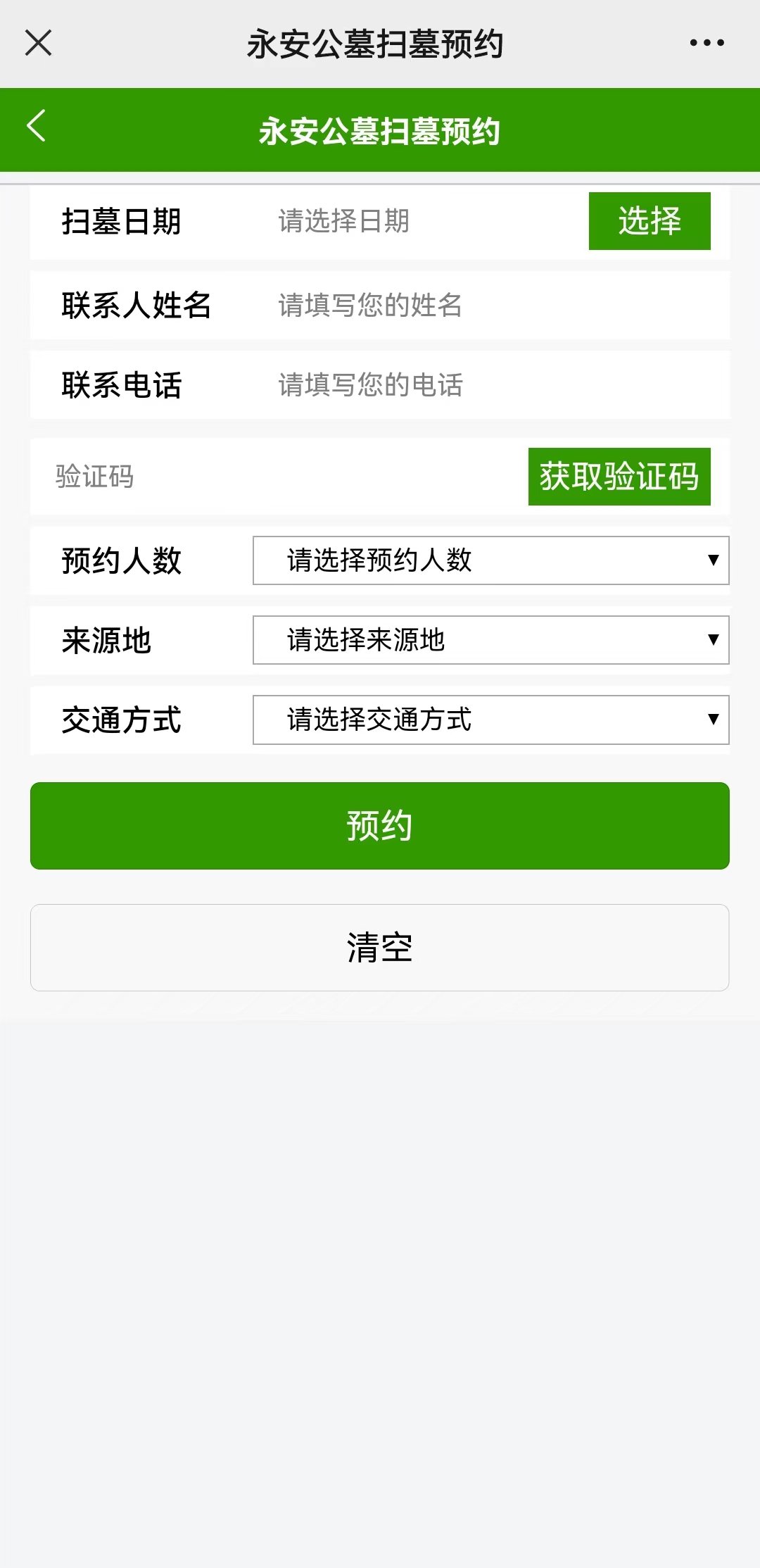
Task: Close the 永安公墓扫墓预约 web page
Action: [39, 43]
